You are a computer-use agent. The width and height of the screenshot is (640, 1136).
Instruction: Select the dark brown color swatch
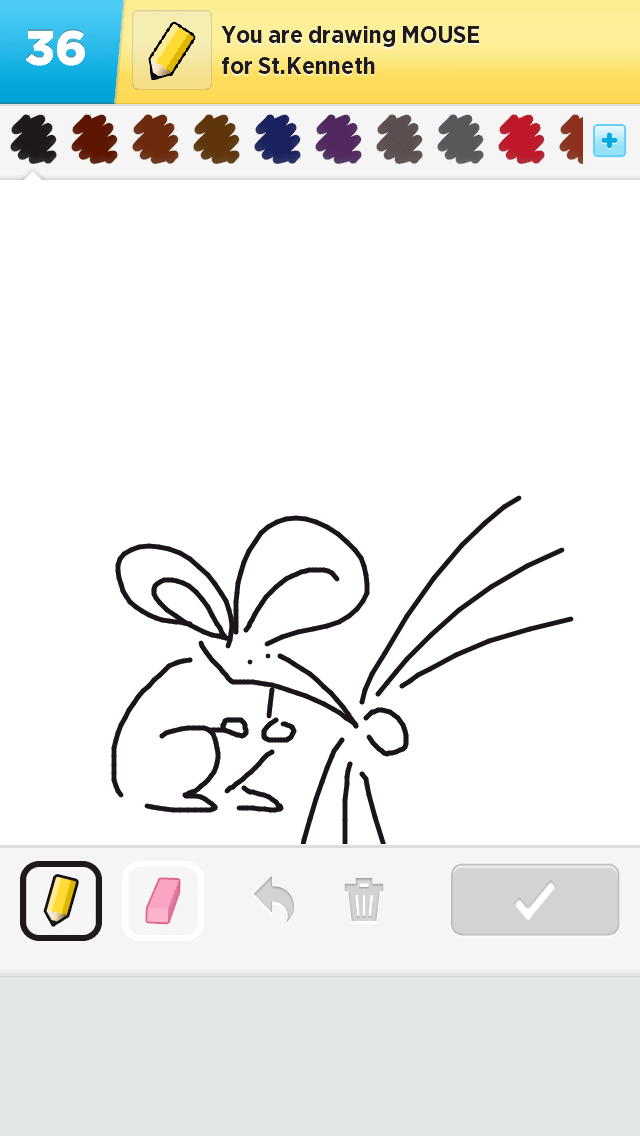pos(216,139)
